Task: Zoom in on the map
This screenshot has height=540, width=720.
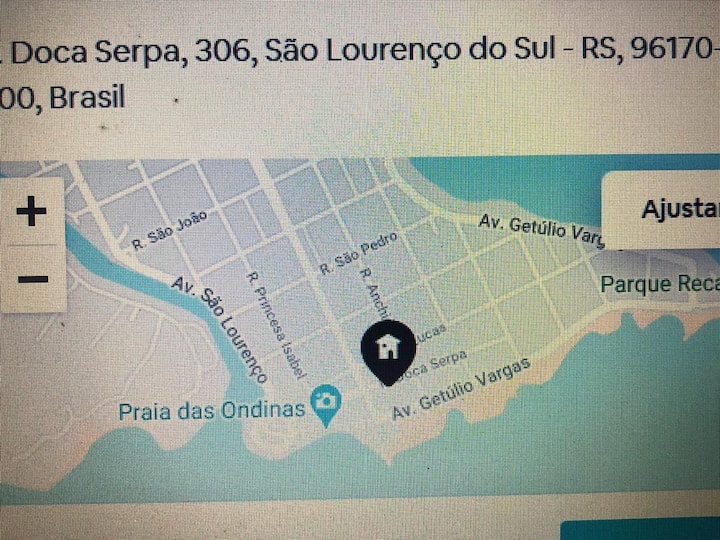Action: pos(32,212)
